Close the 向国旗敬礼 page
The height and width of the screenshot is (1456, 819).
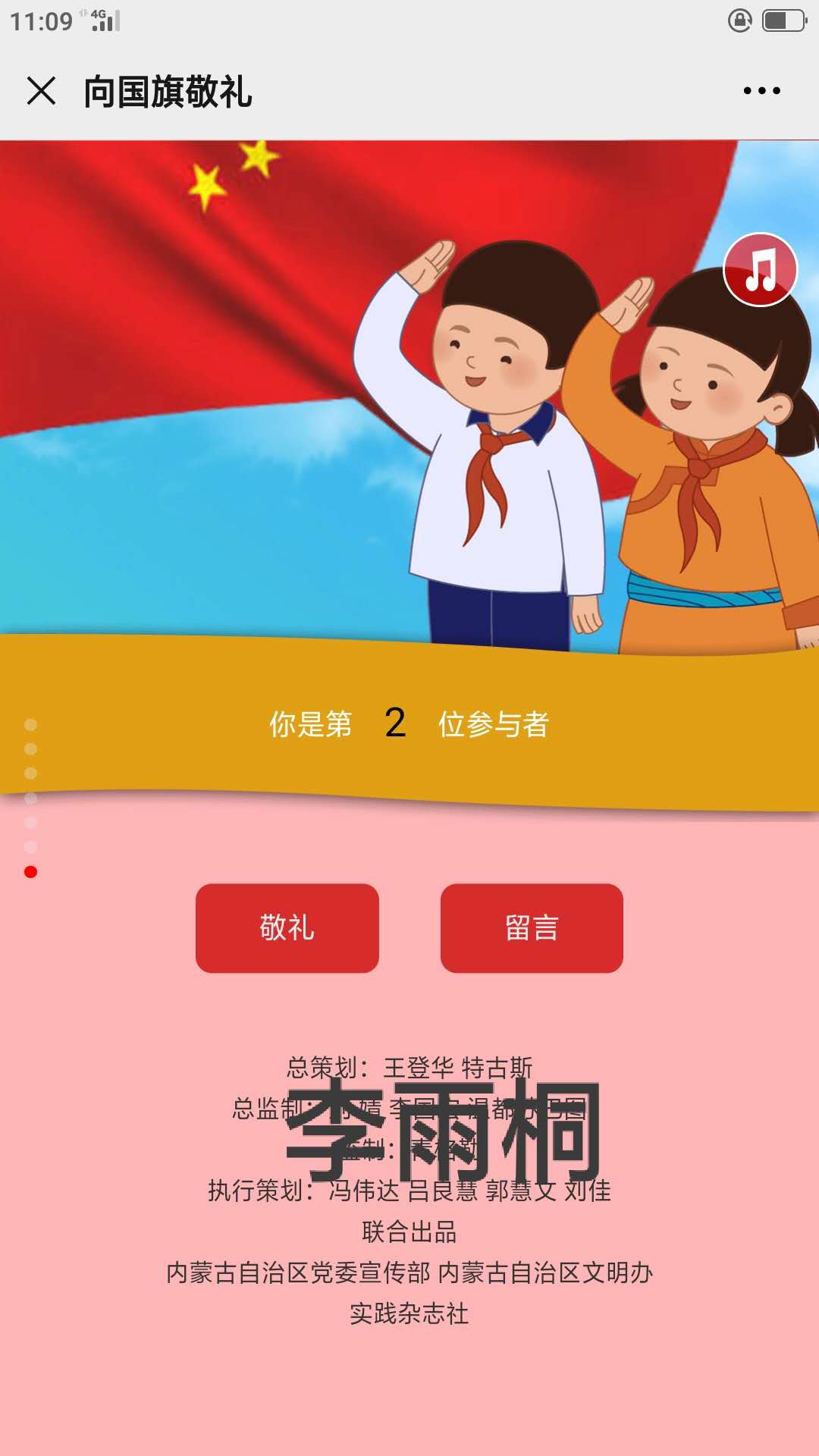[41, 91]
